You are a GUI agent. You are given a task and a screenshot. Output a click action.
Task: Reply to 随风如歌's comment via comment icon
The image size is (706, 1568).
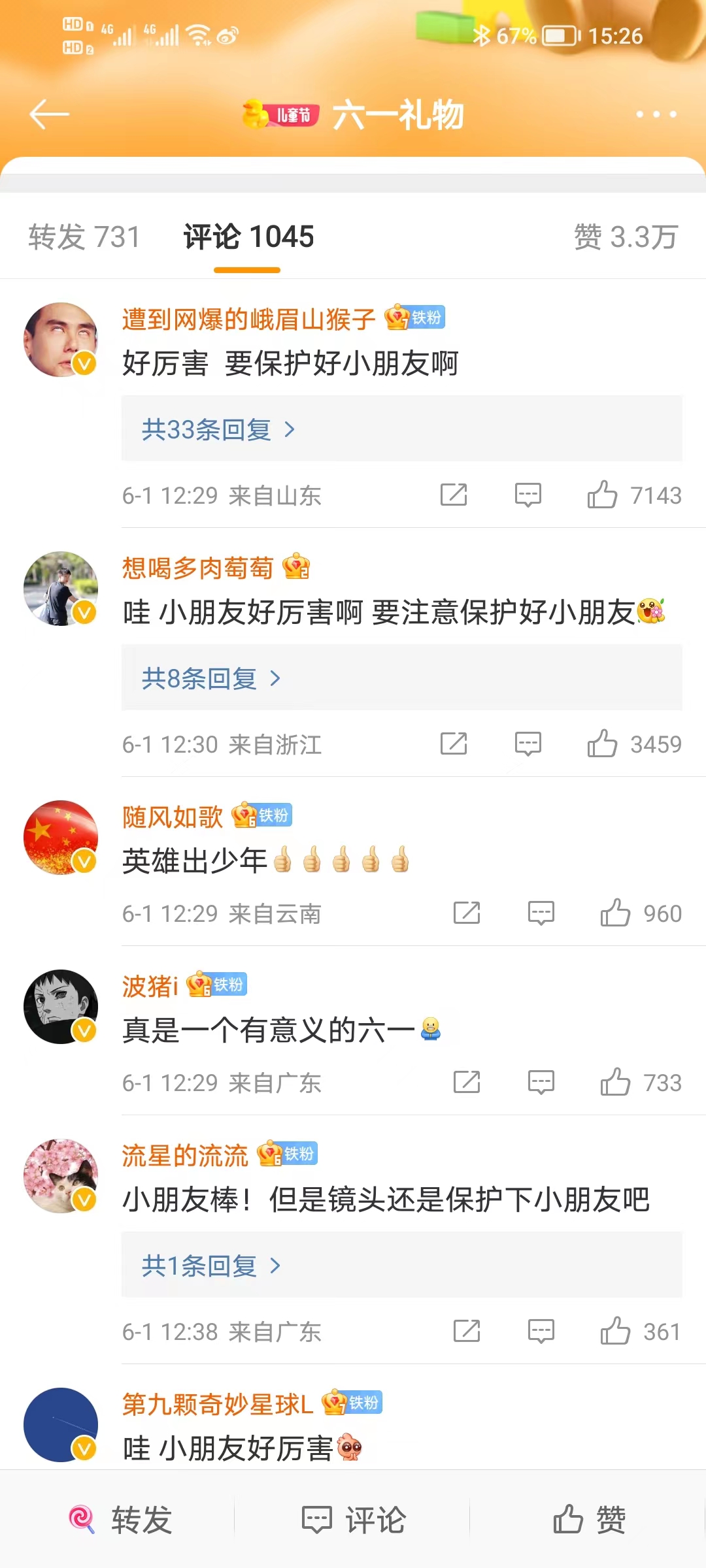point(541,913)
